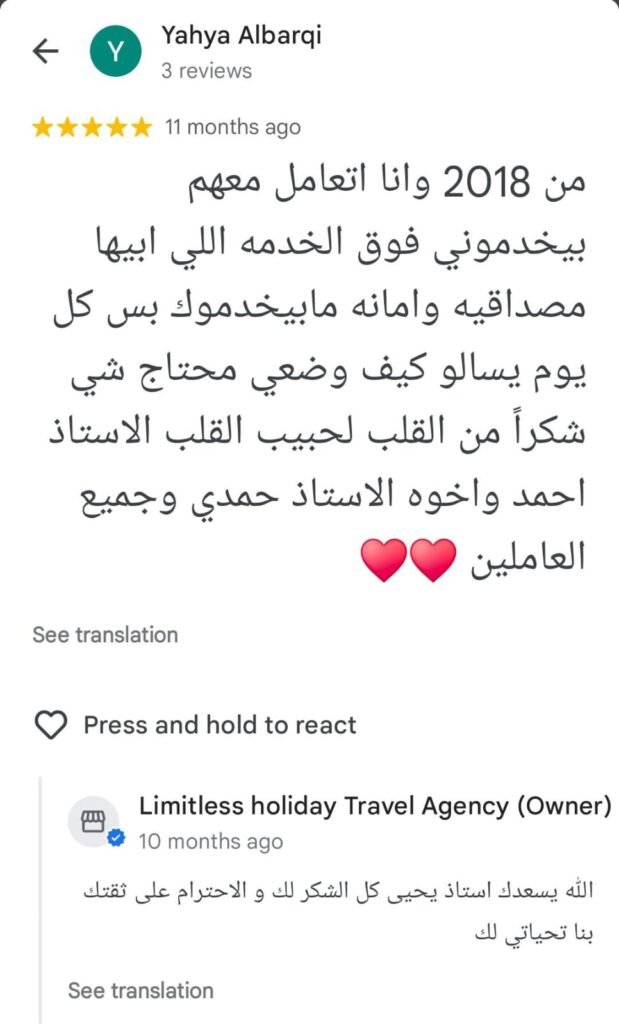Go back using the arrow icon
619x1024 pixels.
point(46,52)
